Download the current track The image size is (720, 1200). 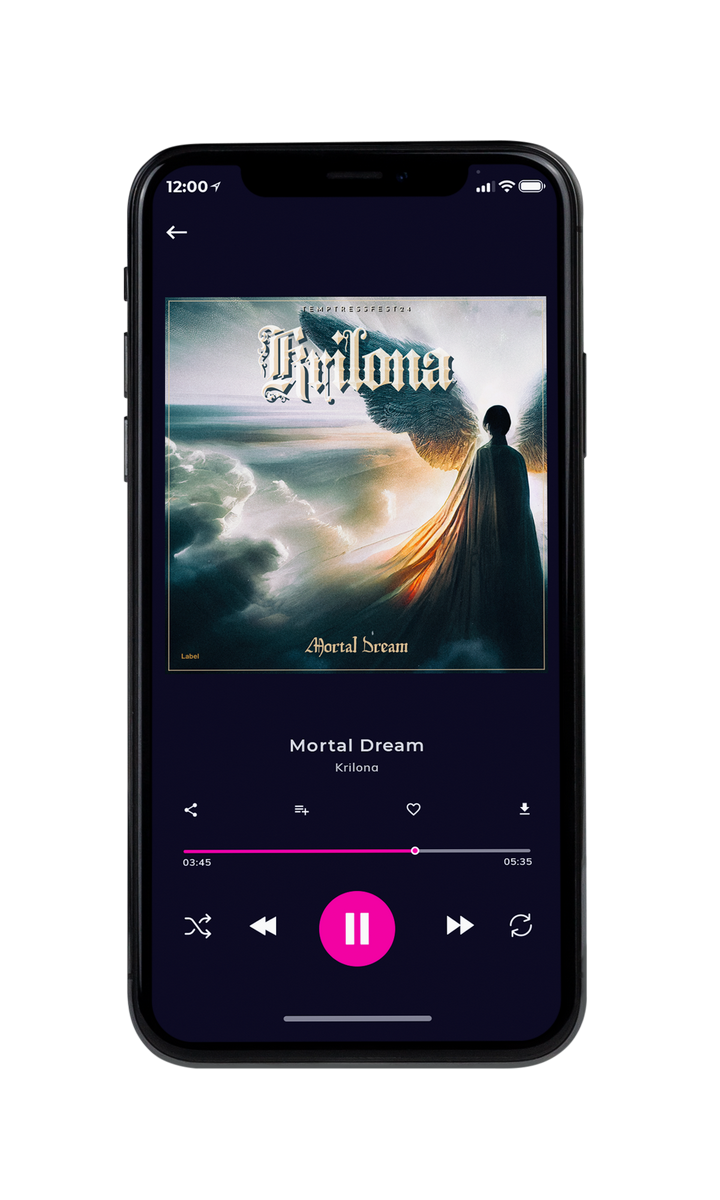tap(524, 810)
